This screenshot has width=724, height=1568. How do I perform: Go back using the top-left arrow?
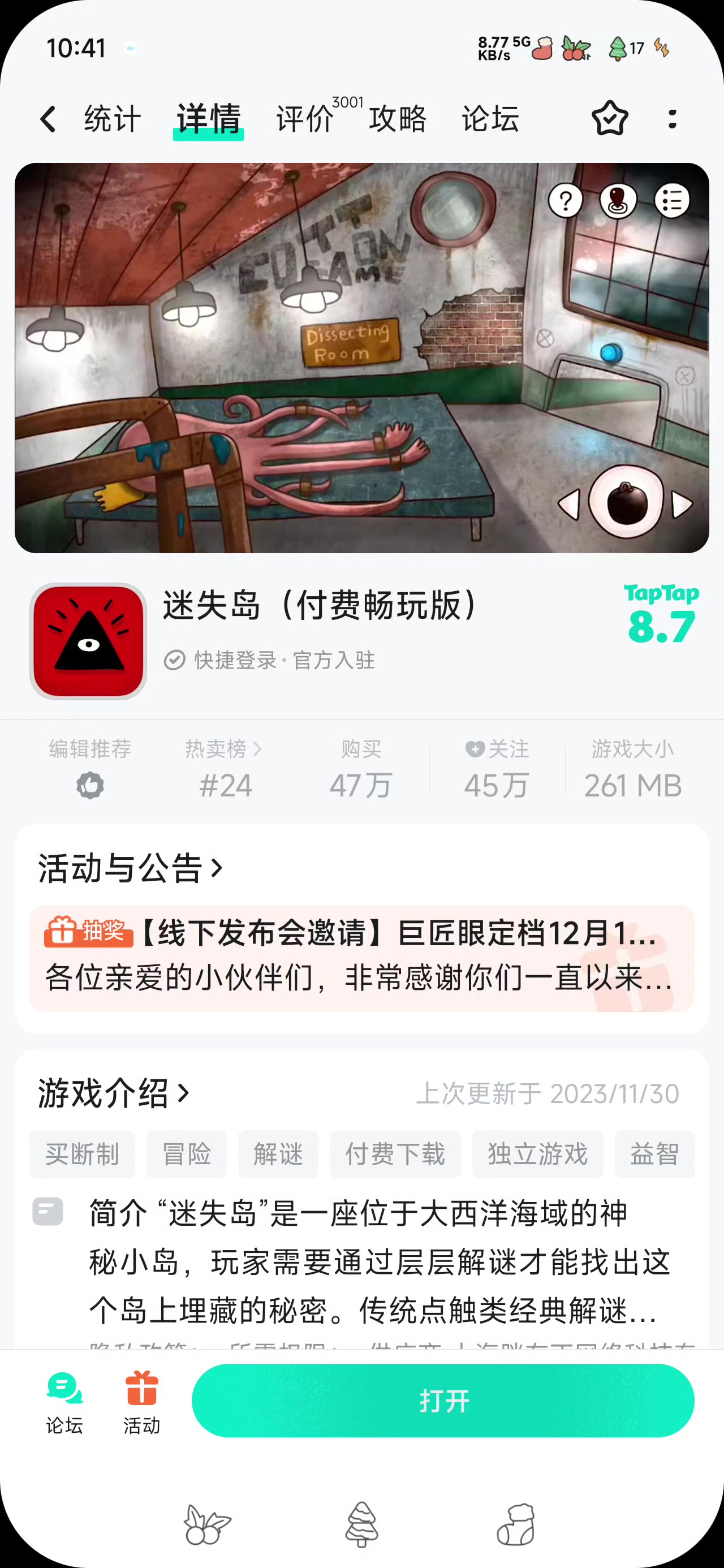[x=48, y=119]
